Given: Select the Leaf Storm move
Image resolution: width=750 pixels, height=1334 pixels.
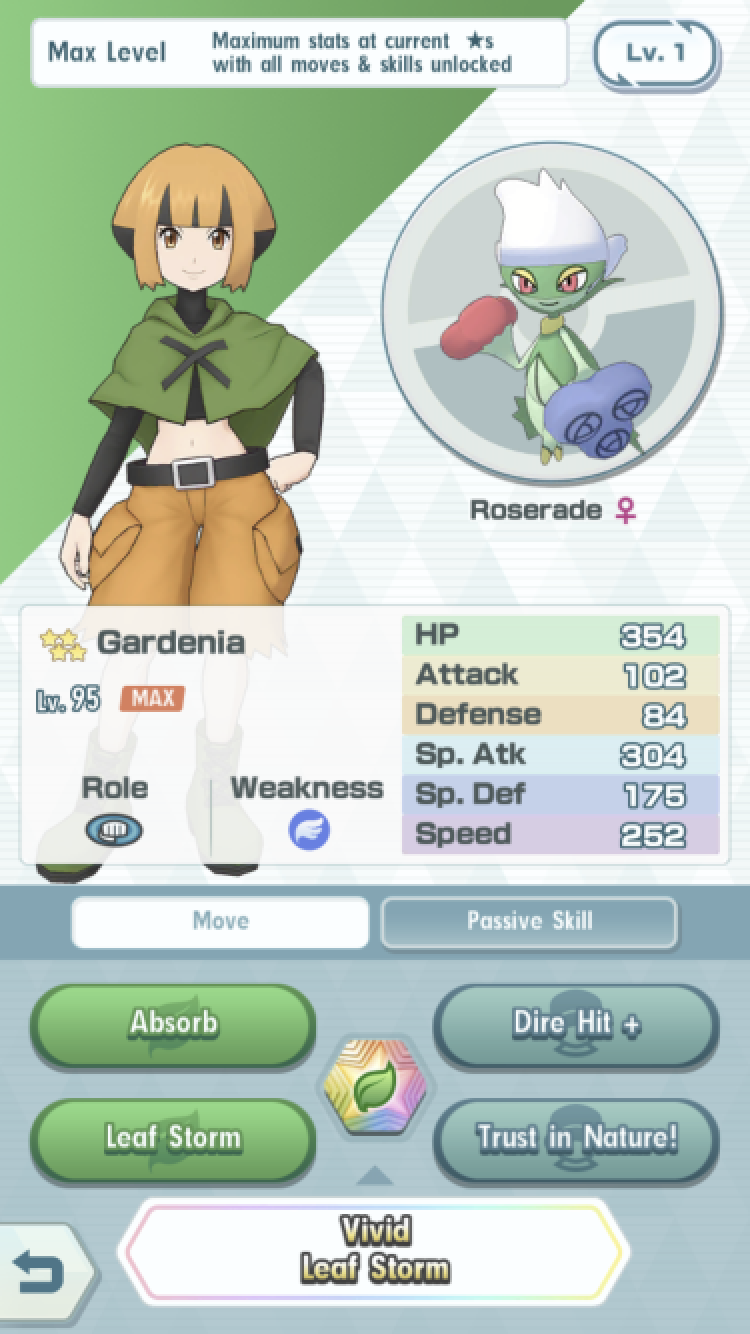Looking at the screenshot, I should pyautogui.click(x=172, y=1137).
